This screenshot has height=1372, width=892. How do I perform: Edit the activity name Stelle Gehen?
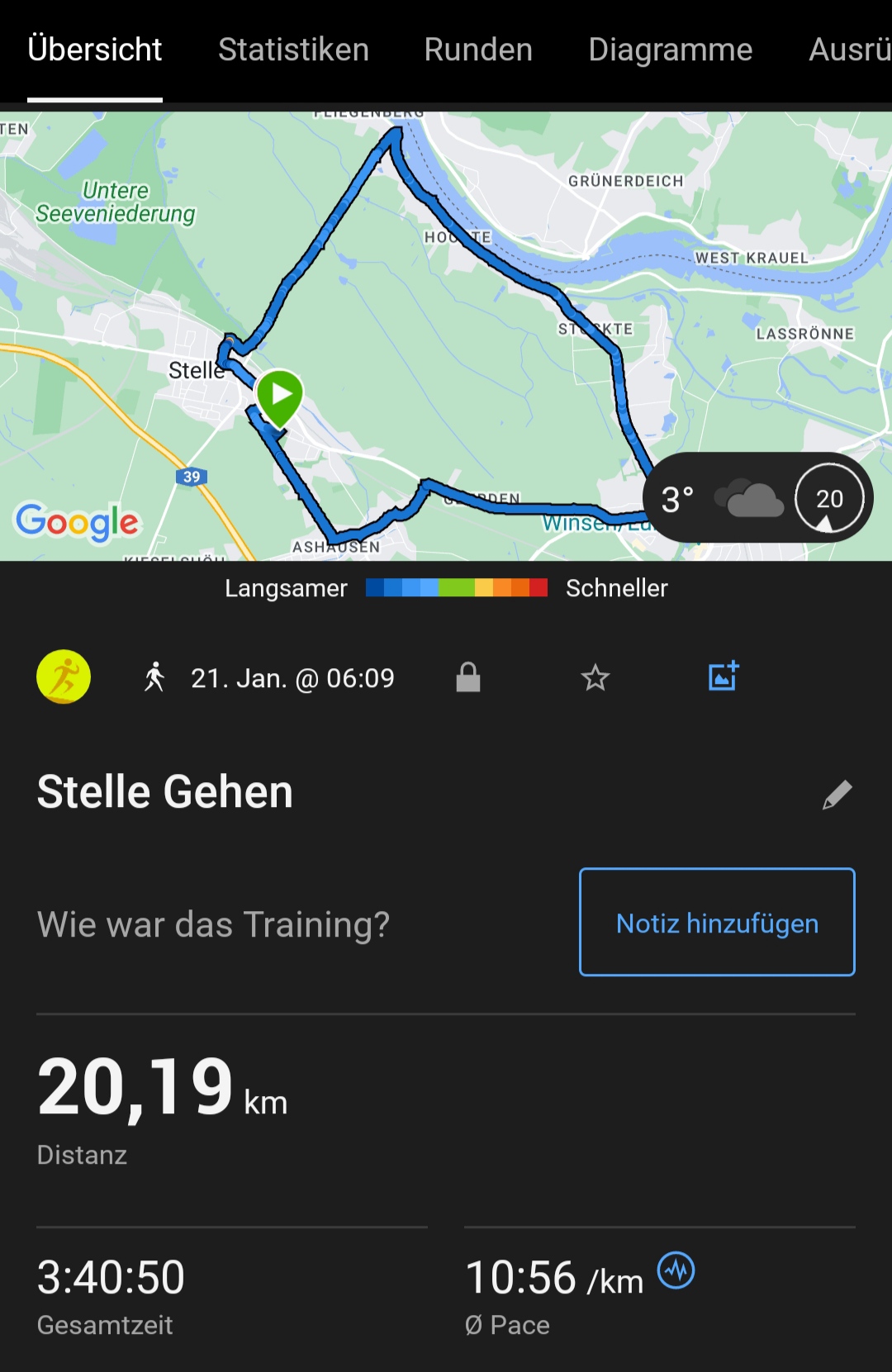pos(837,795)
